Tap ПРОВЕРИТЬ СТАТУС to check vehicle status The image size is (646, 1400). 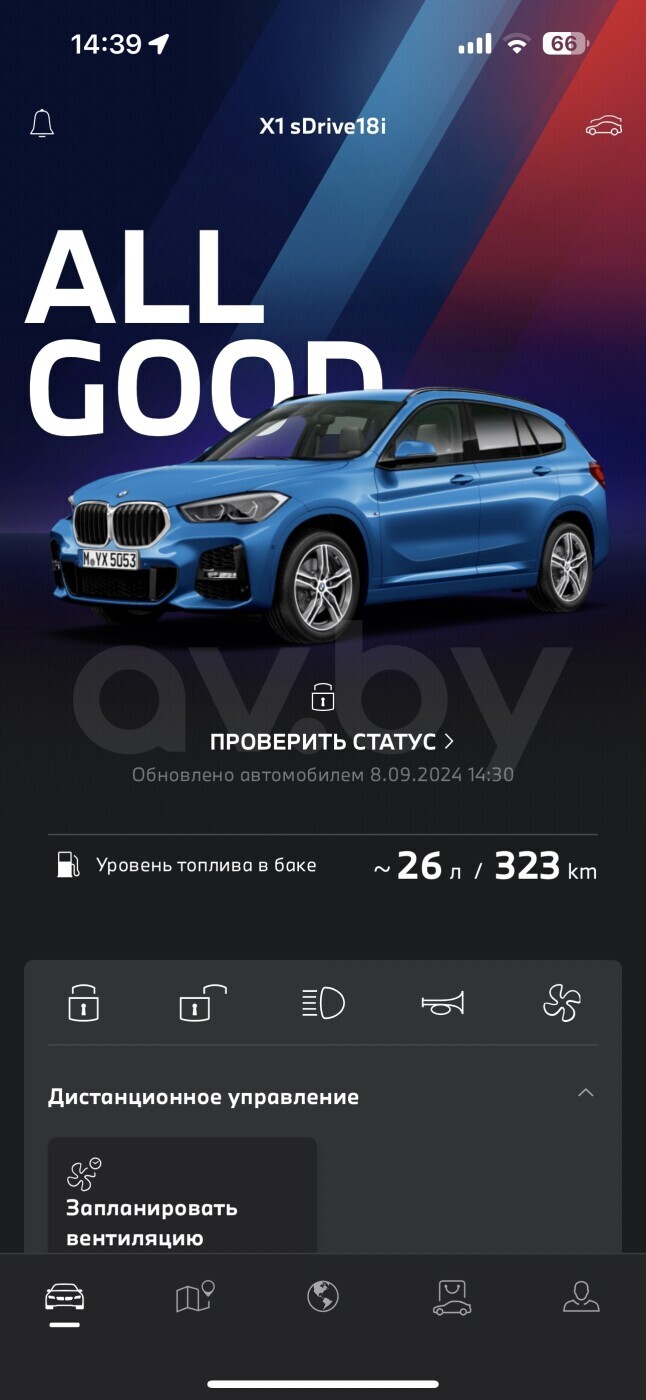332,741
